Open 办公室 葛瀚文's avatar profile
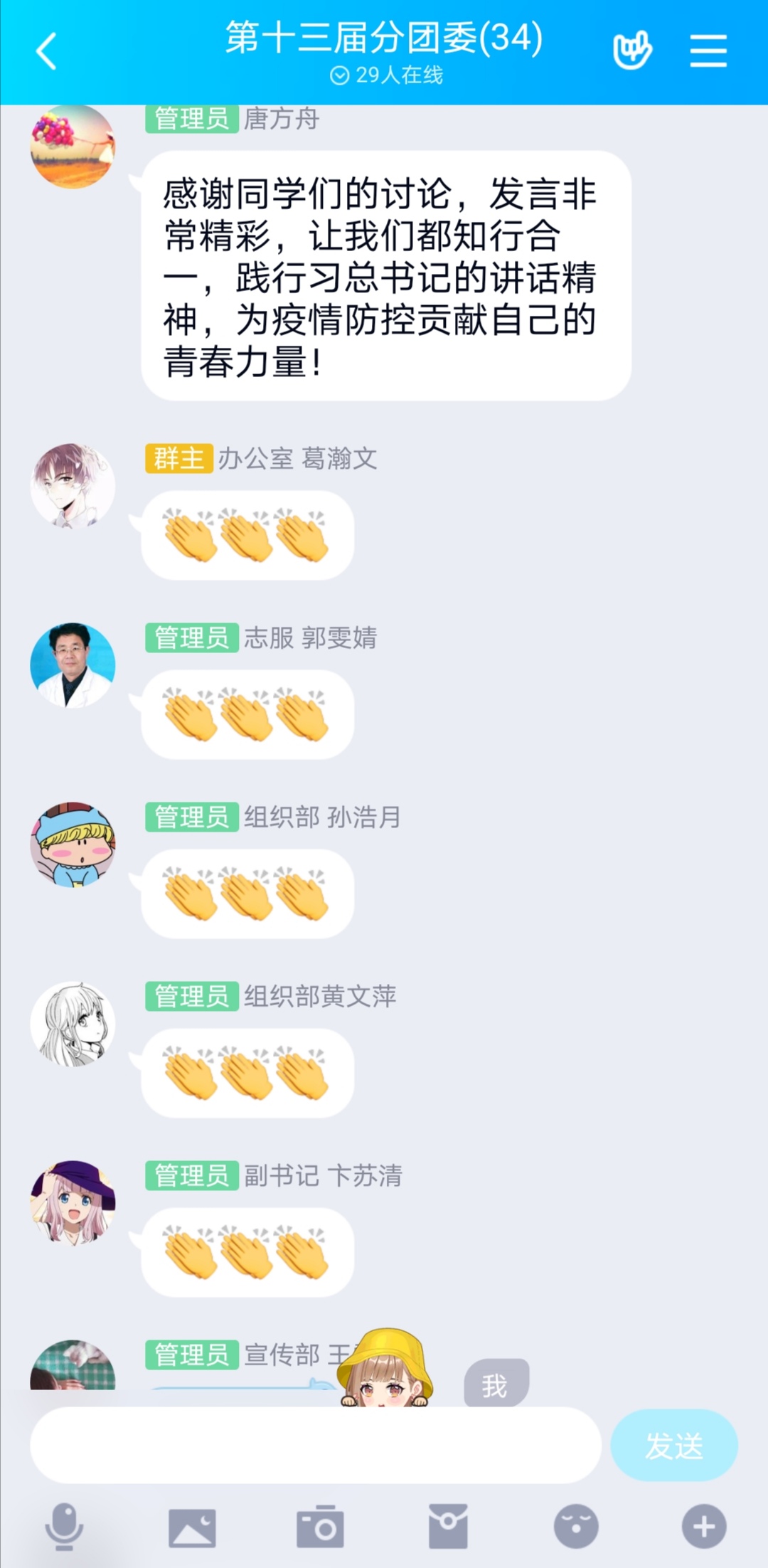768x1568 pixels. 73,487
